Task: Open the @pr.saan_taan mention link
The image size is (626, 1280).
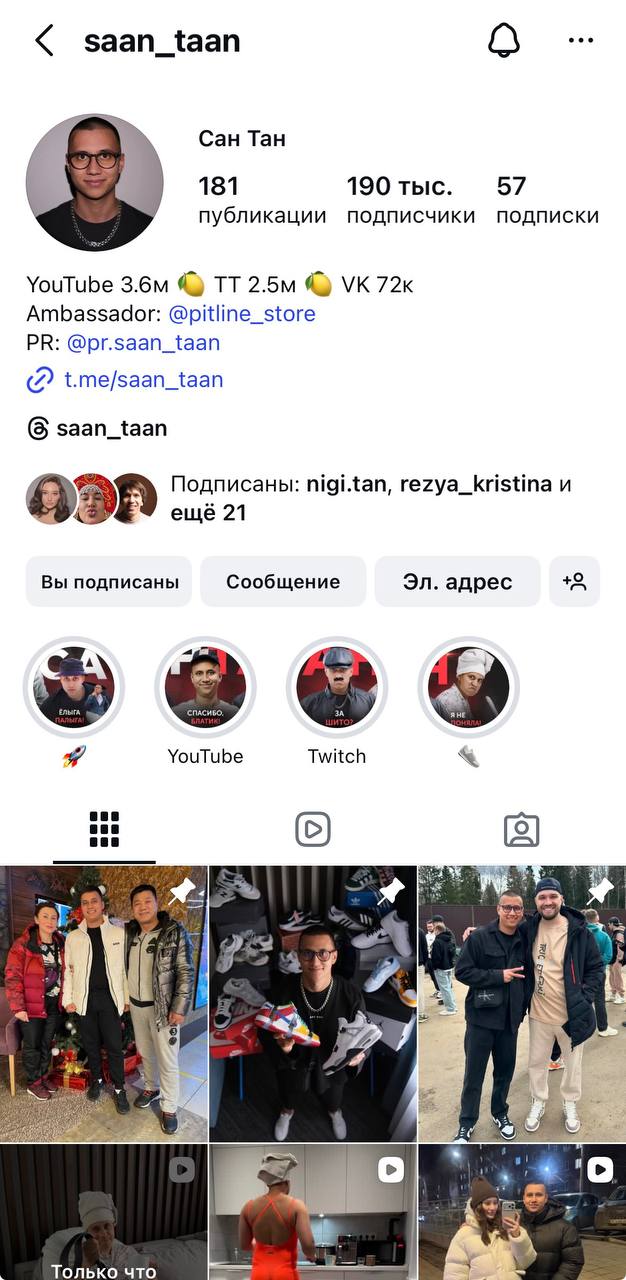Action: (x=143, y=343)
